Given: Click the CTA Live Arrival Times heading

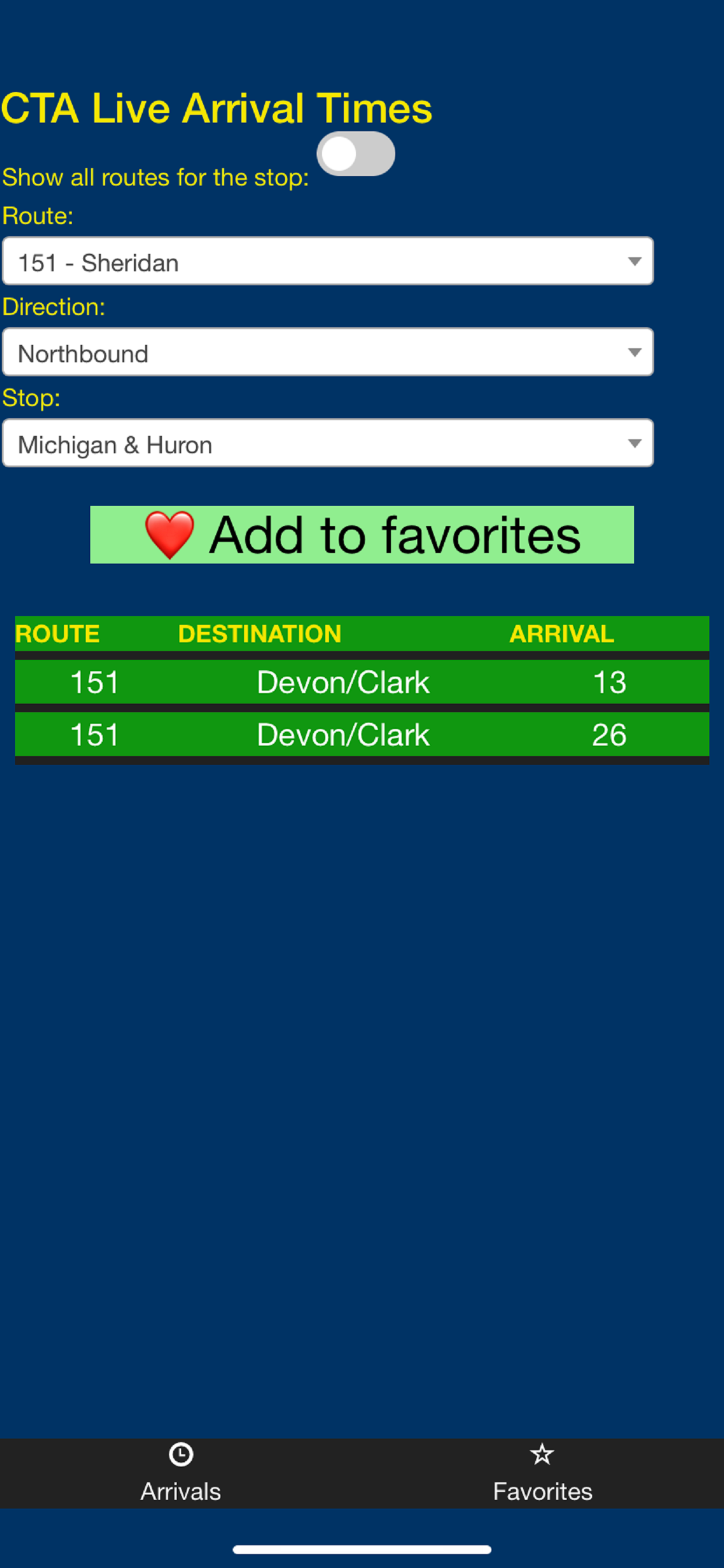Looking at the screenshot, I should [217, 108].
